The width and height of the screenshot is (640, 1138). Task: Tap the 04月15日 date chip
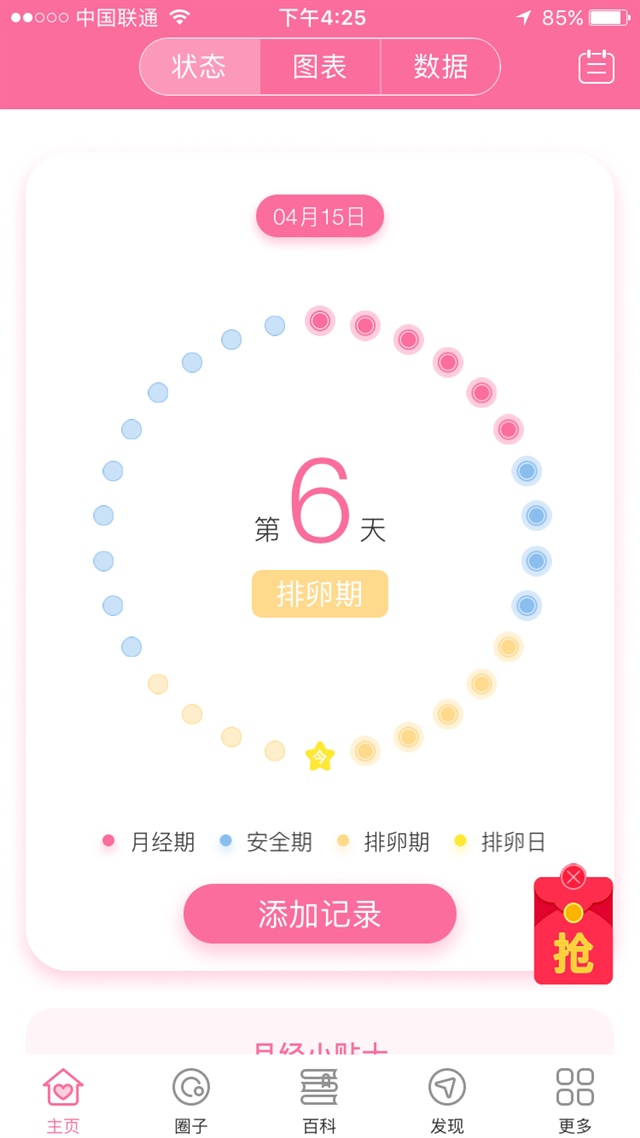pyautogui.click(x=319, y=216)
